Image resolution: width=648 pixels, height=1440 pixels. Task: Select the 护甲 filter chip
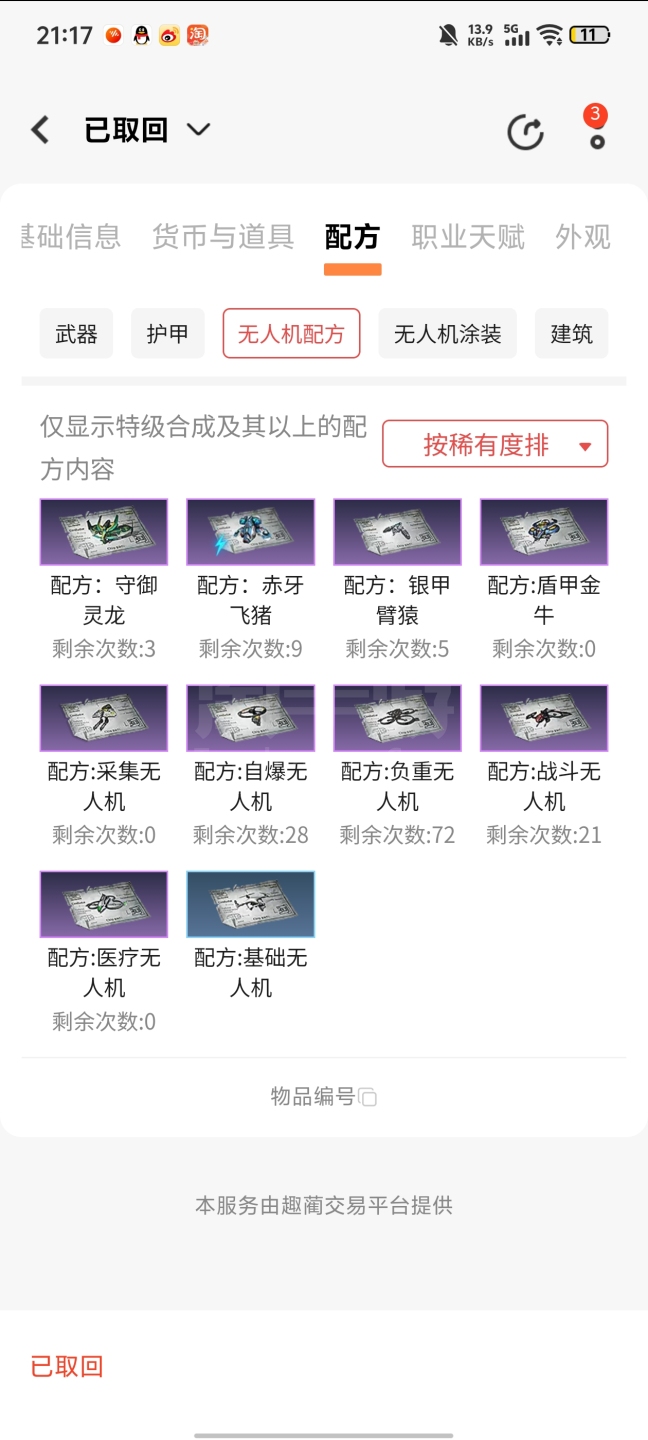168,334
